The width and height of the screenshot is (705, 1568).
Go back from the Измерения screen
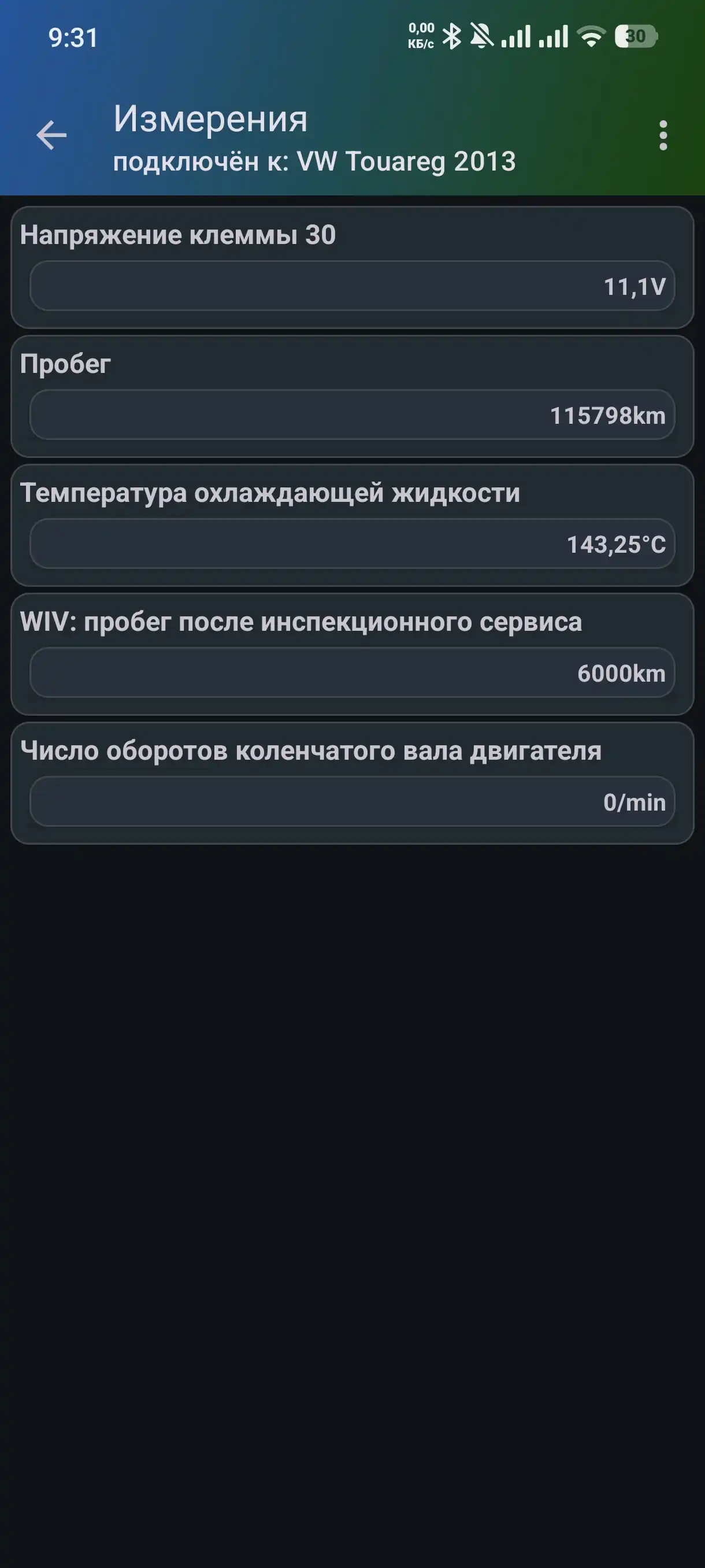[51, 135]
